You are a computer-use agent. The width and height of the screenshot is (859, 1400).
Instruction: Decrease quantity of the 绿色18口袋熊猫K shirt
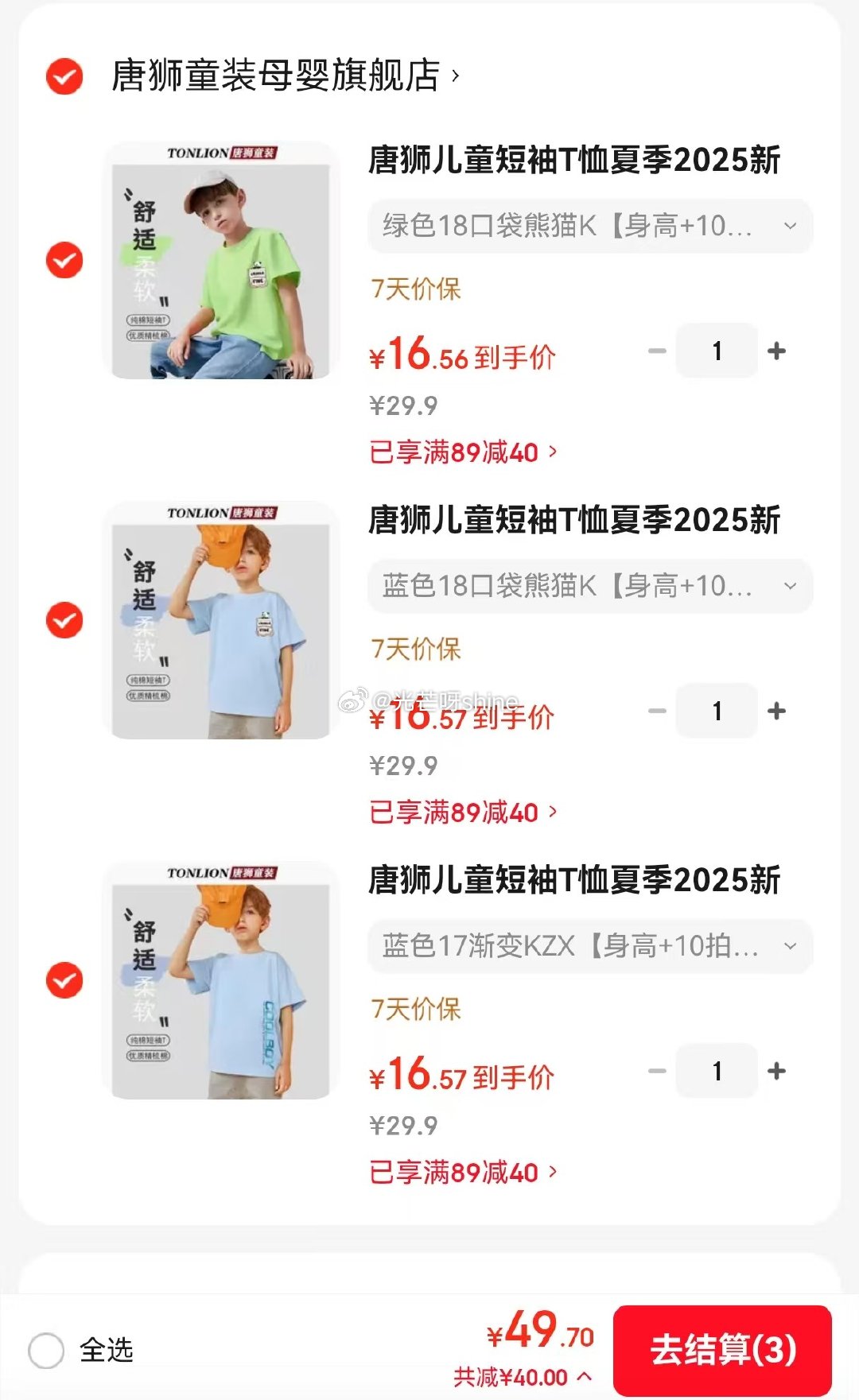657,351
